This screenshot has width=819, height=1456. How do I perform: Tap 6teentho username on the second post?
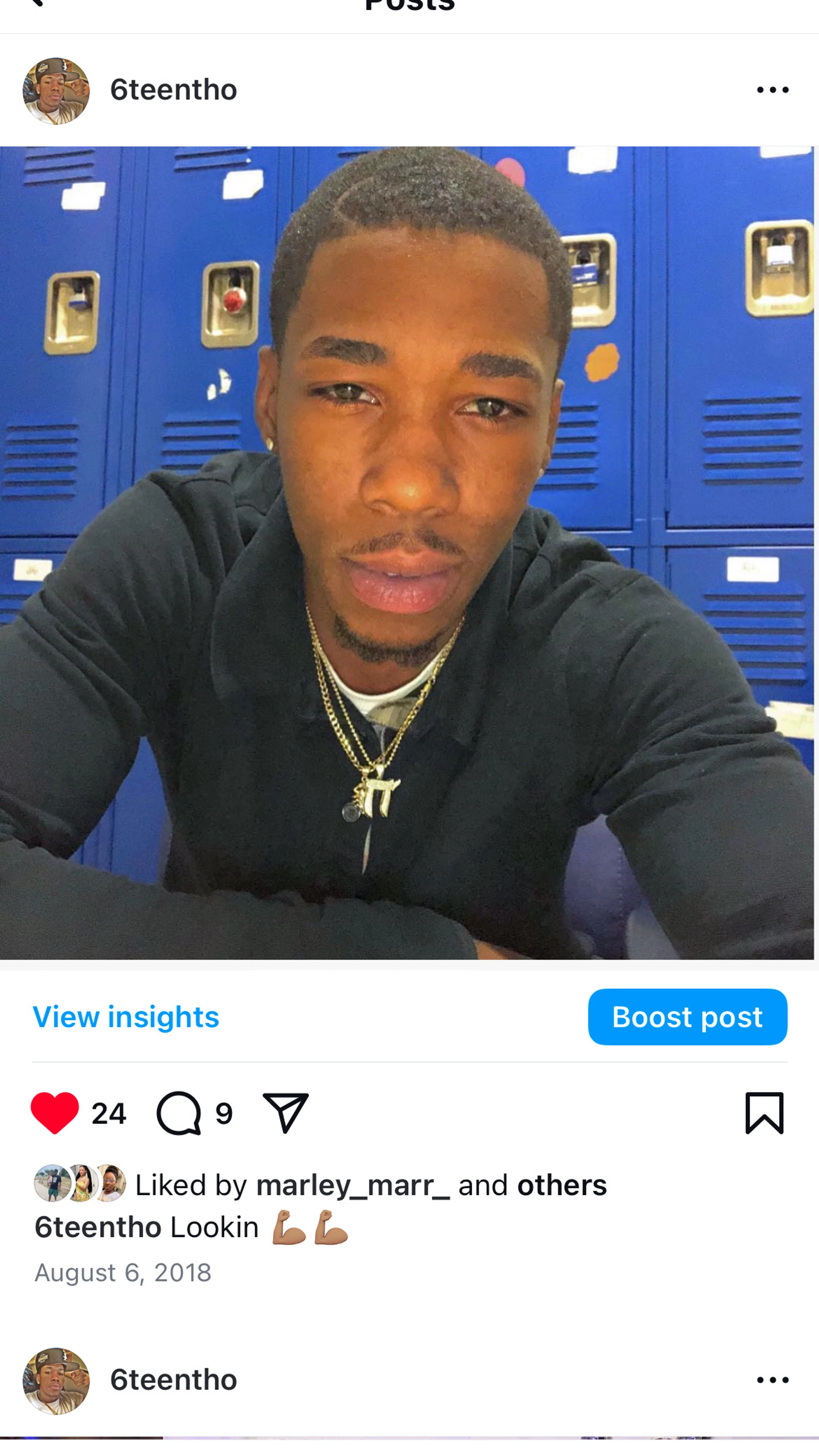[173, 1380]
